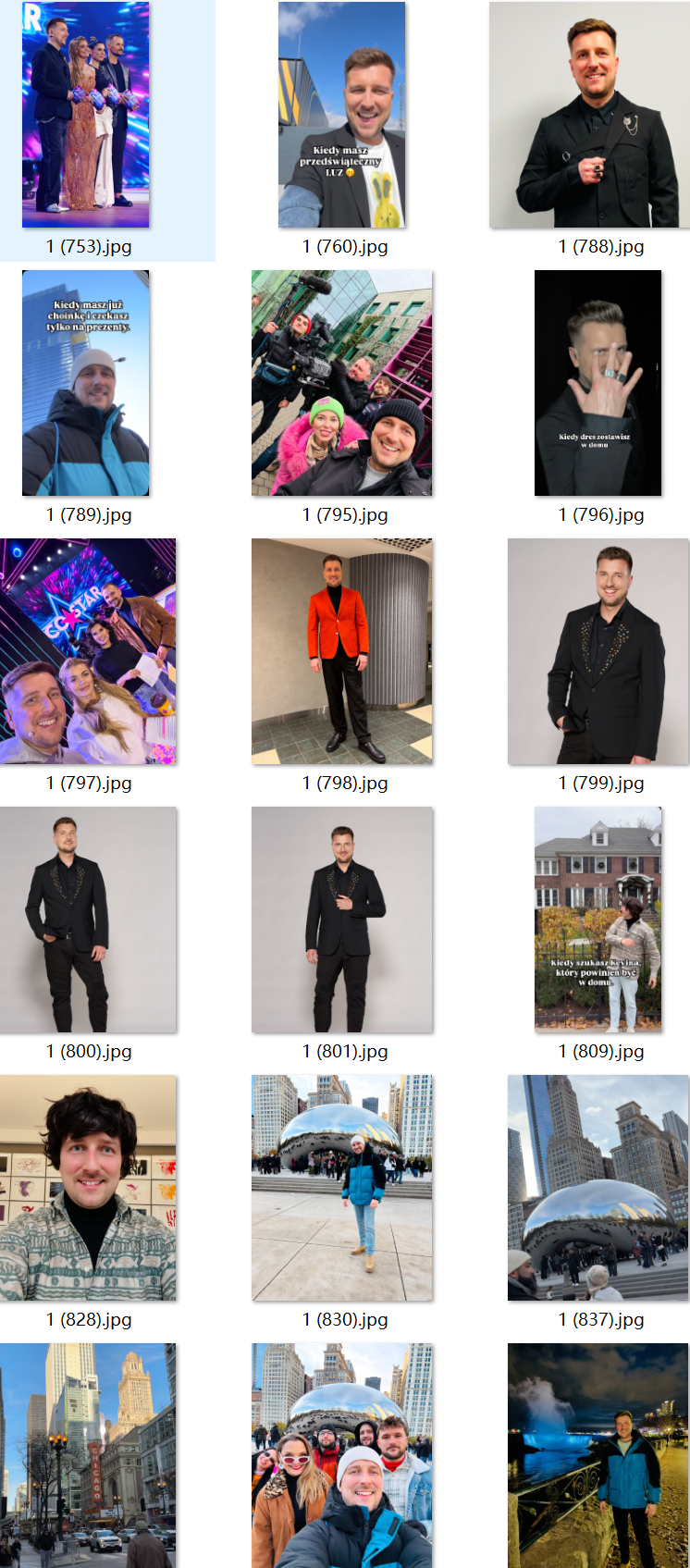Select picture 1 (809).jpg

(598, 920)
